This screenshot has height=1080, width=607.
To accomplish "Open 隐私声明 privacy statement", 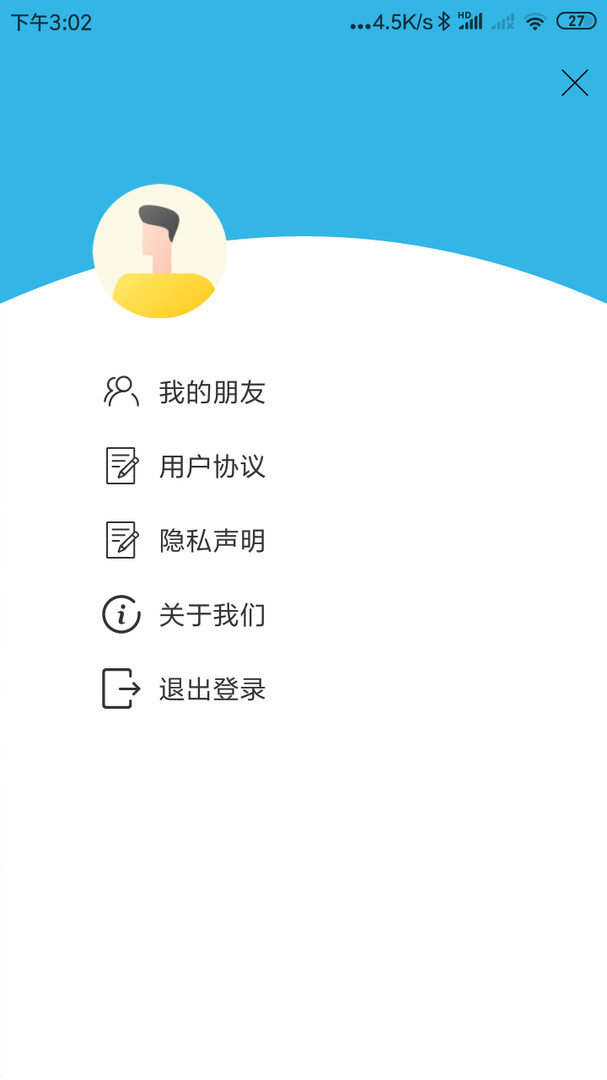I will coord(211,541).
